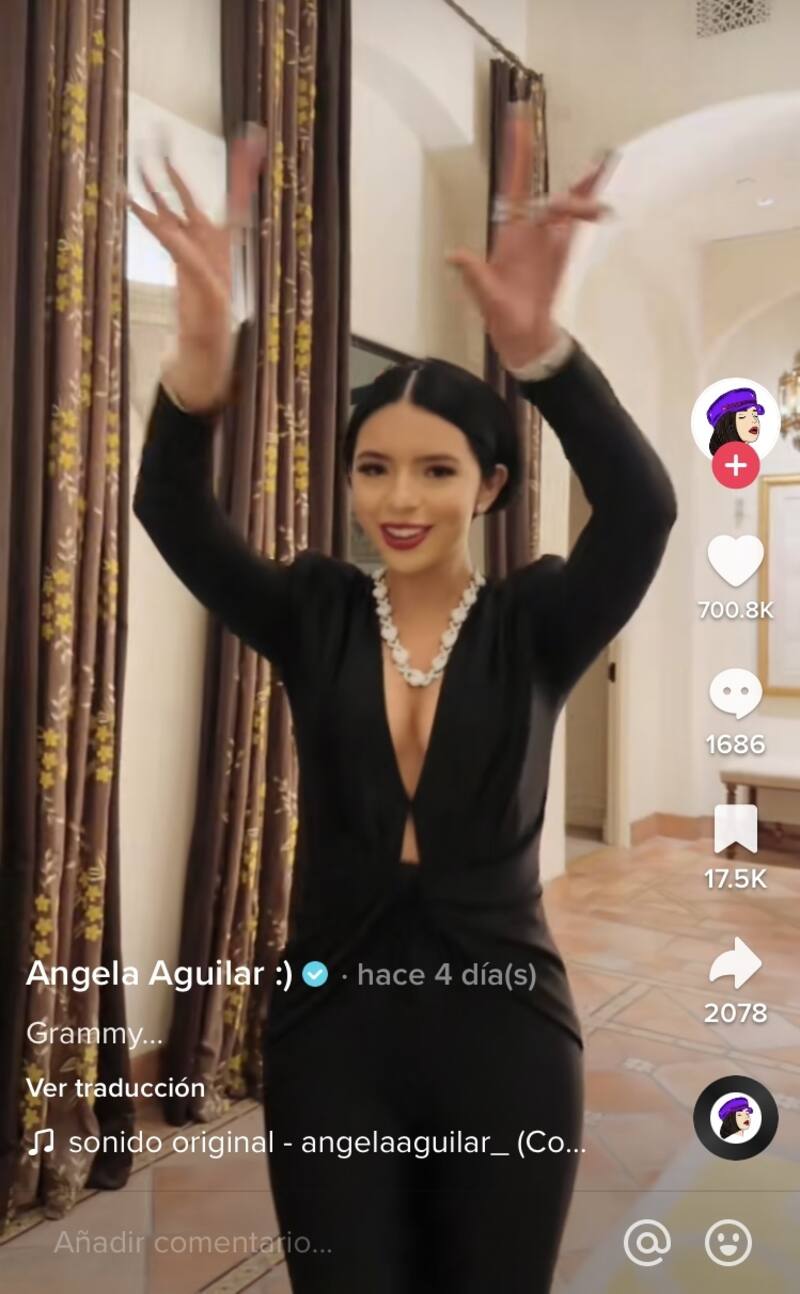The width and height of the screenshot is (800, 1294).
Task: Open the comments on this video
Action: (735, 693)
